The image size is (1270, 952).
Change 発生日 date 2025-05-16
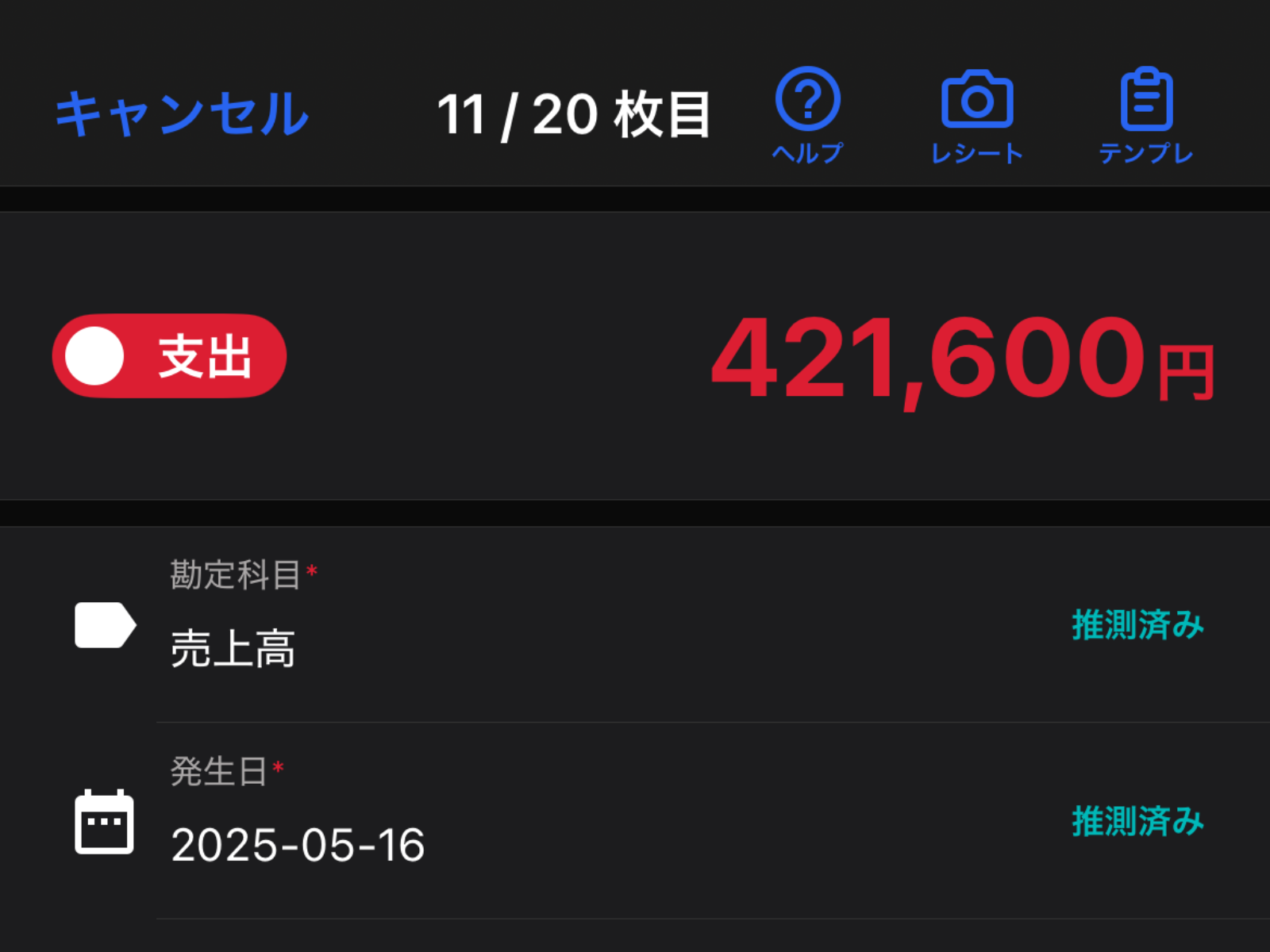click(x=635, y=822)
